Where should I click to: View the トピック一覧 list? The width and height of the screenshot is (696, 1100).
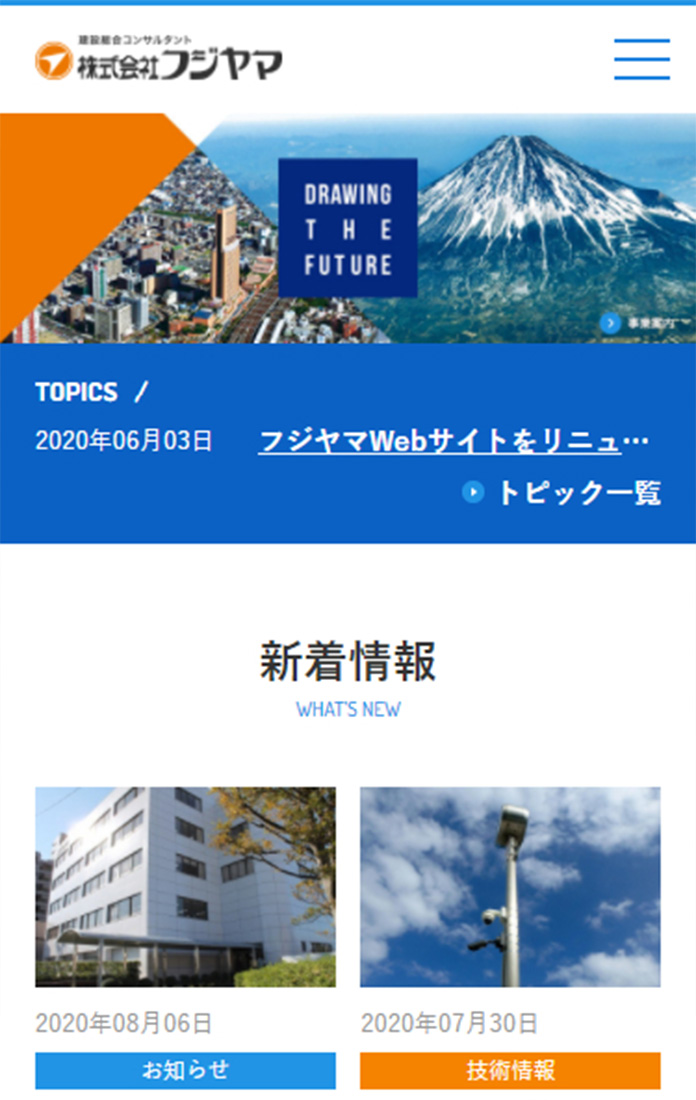tap(562, 492)
